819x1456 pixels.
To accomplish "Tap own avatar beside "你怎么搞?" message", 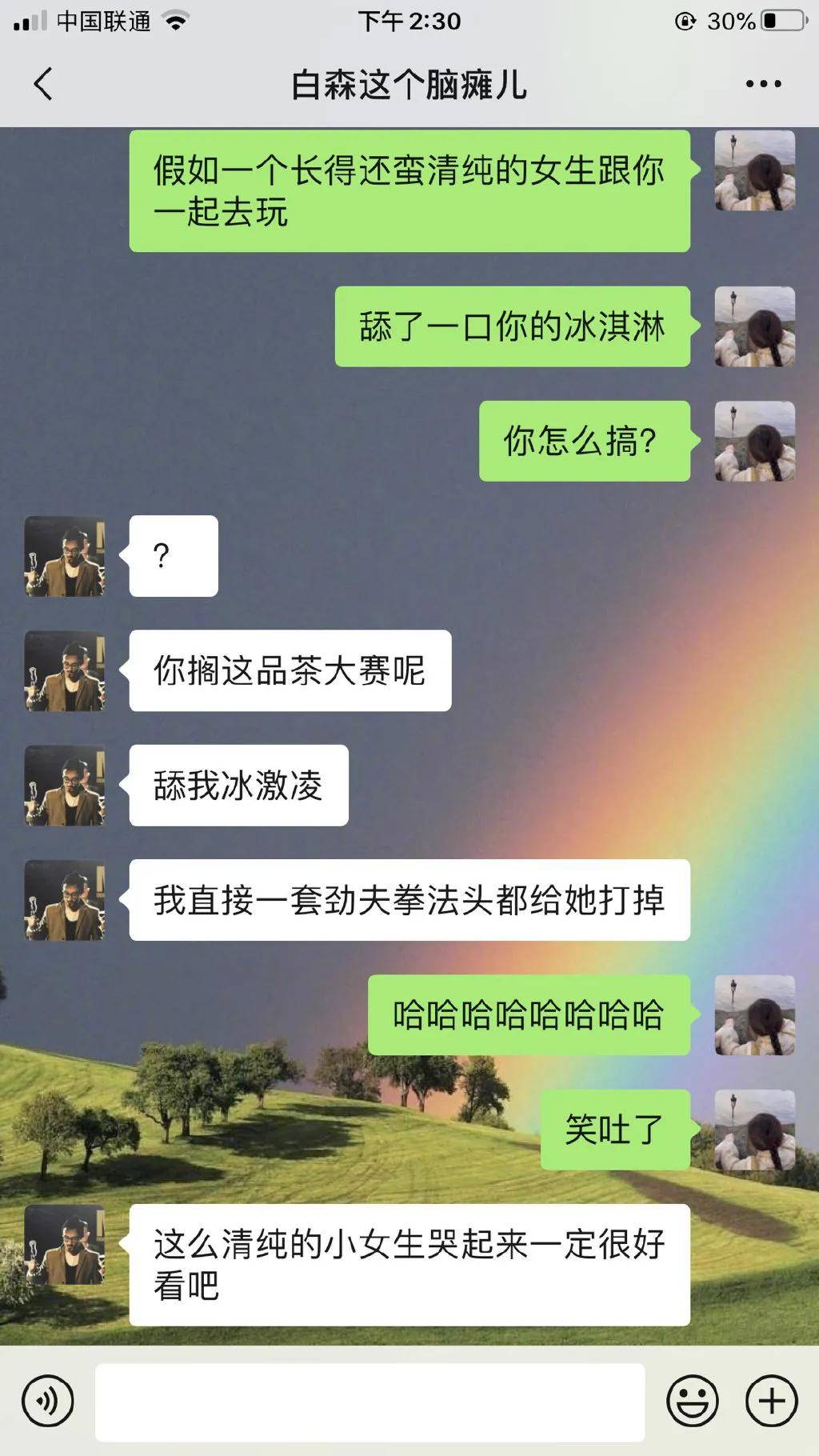I will [754, 441].
